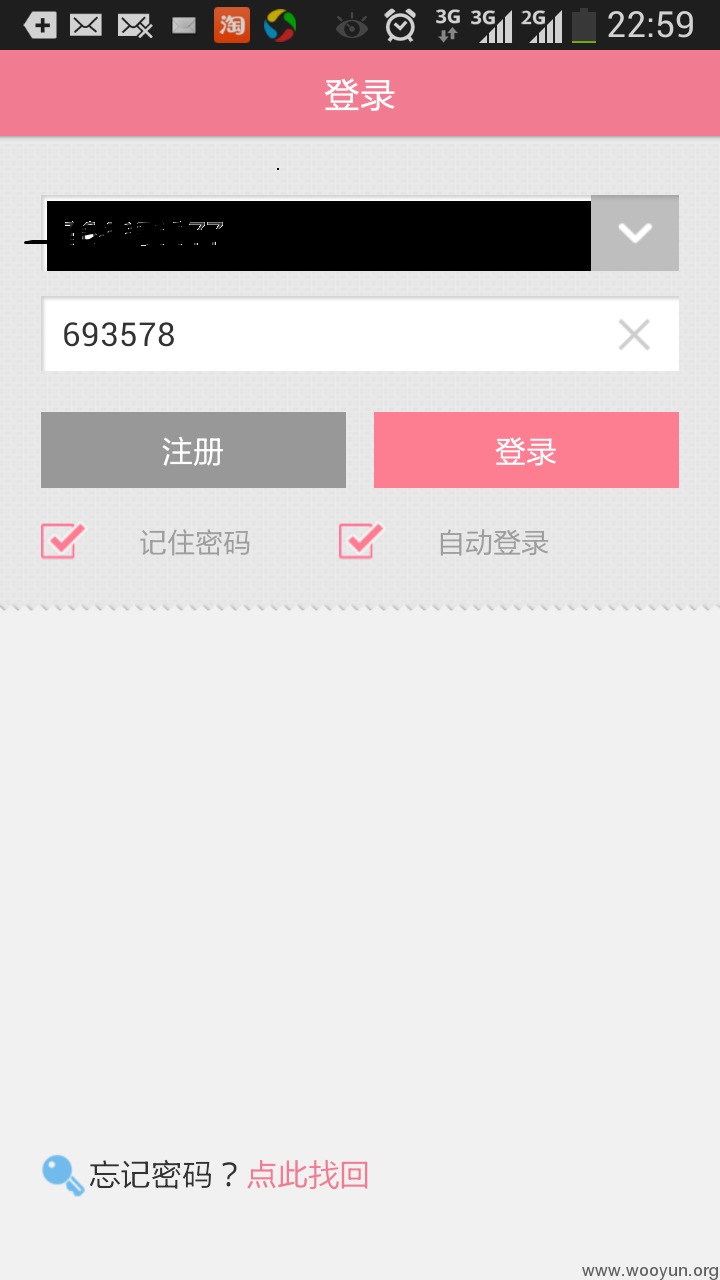Image resolution: width=720 pixels, height=1280 pixels.
Task: Expand the saved accounts dropdown arrow
Action: pyautogui.click(x=635, y=233)
